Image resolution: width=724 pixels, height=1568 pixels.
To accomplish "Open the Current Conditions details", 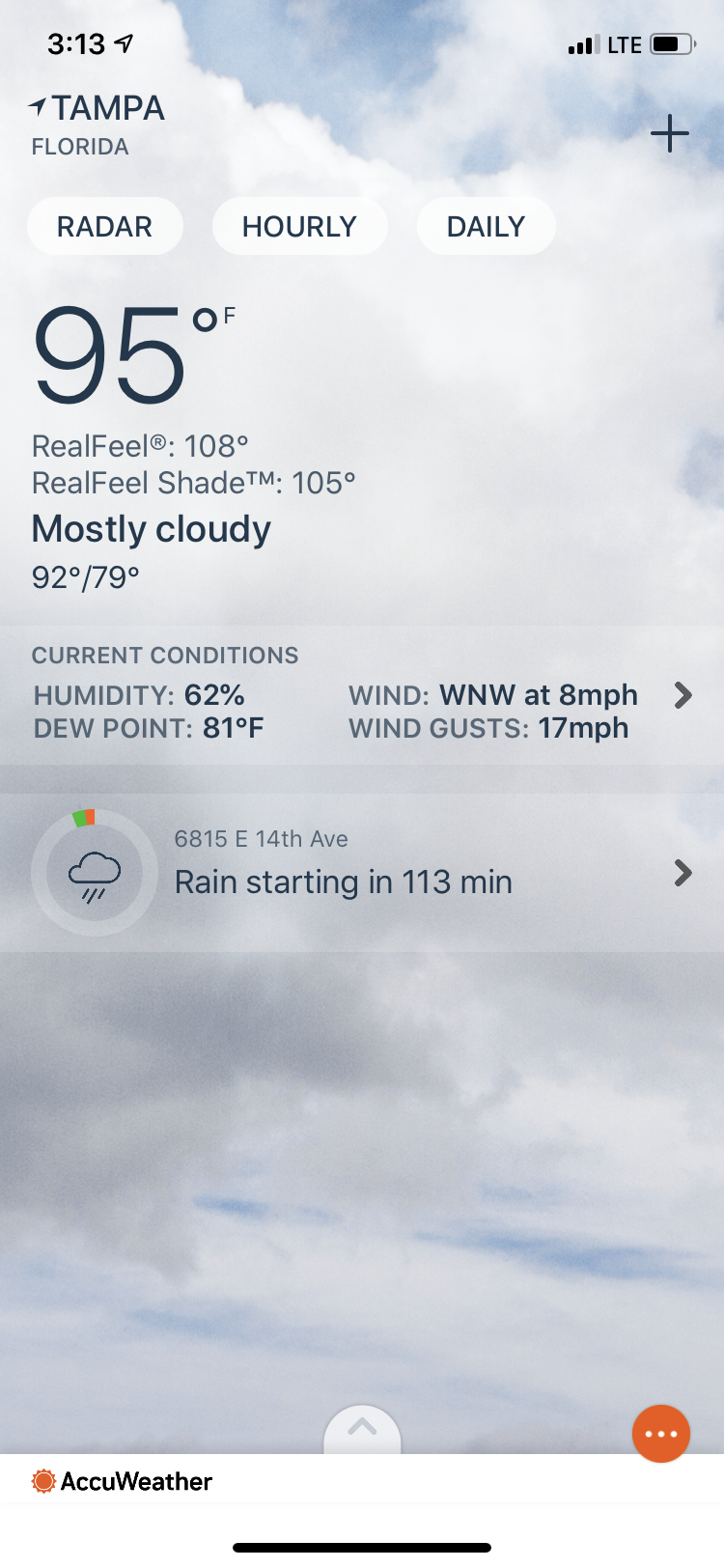I will 682,695.
